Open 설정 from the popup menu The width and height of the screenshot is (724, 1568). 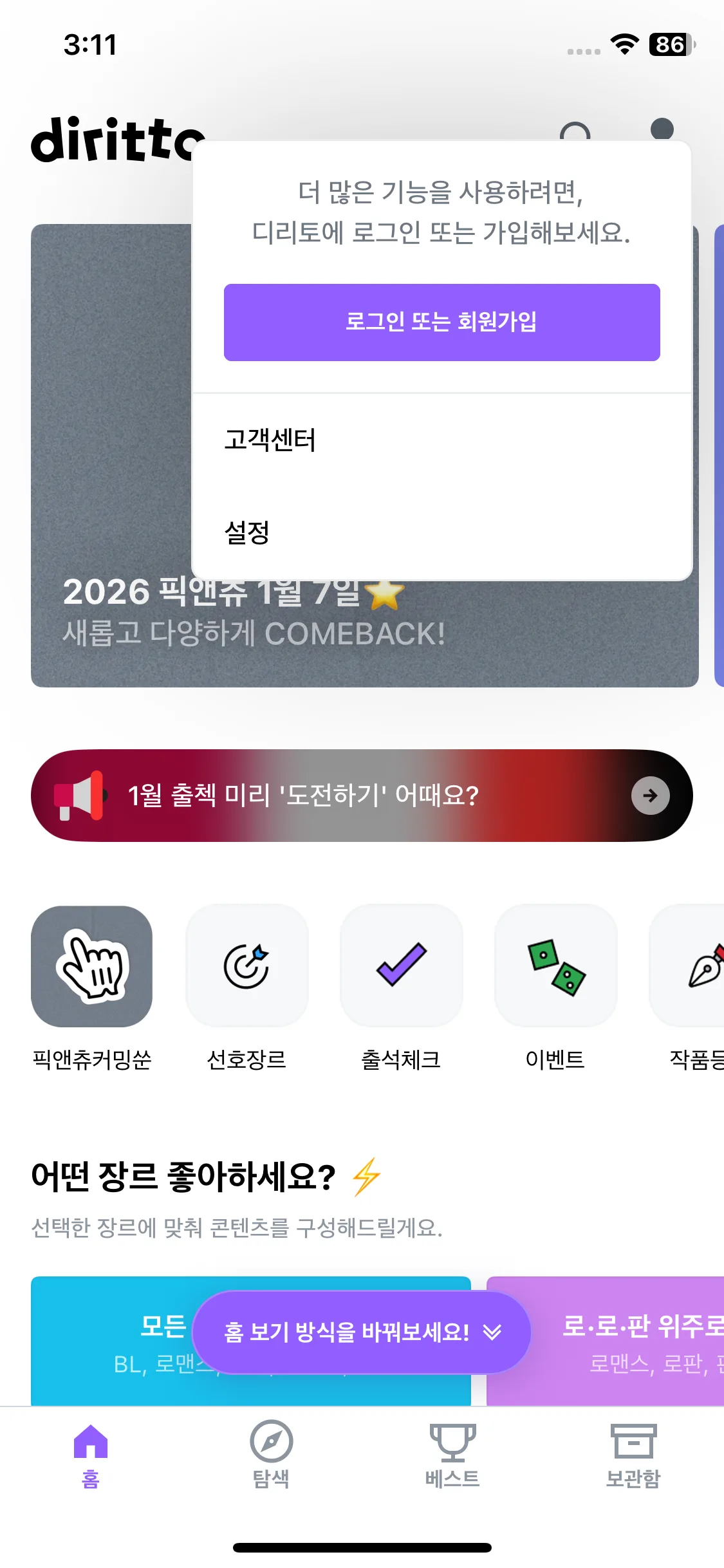point(441,532)
